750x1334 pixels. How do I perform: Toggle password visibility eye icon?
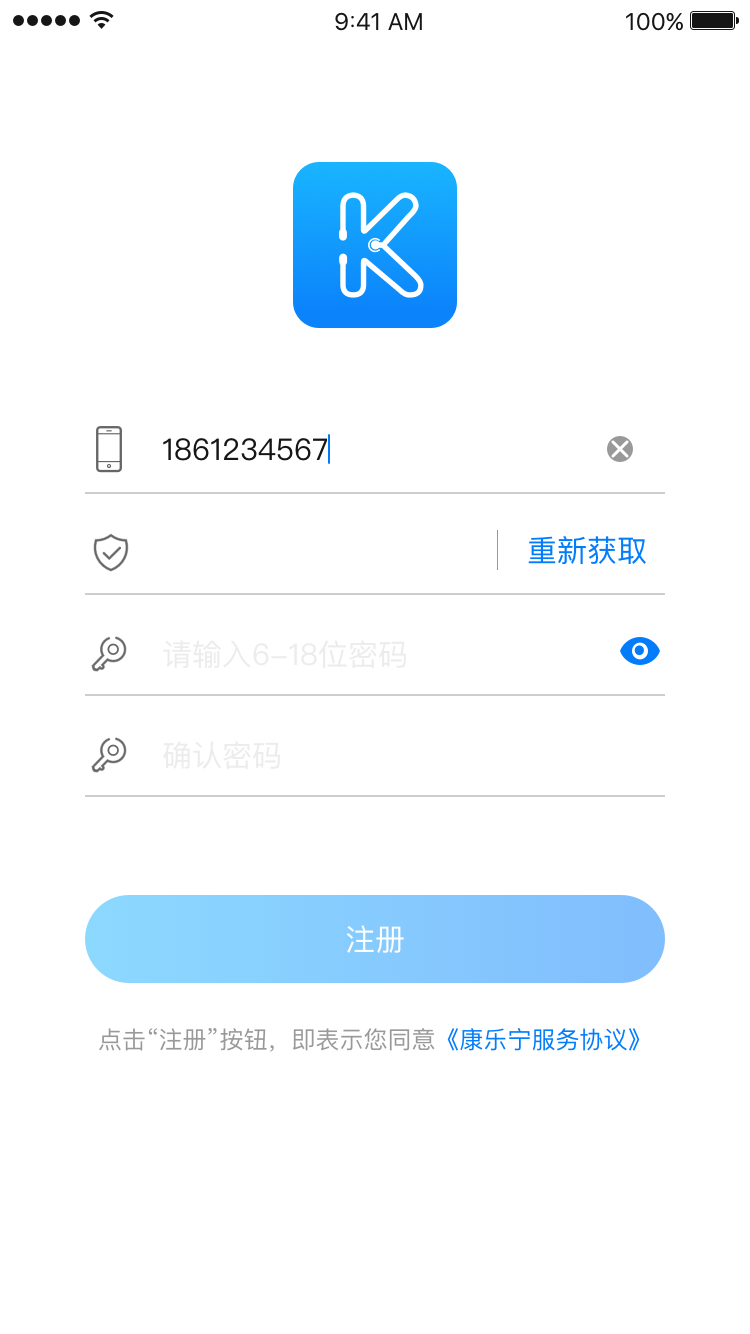tap(640, 652)
